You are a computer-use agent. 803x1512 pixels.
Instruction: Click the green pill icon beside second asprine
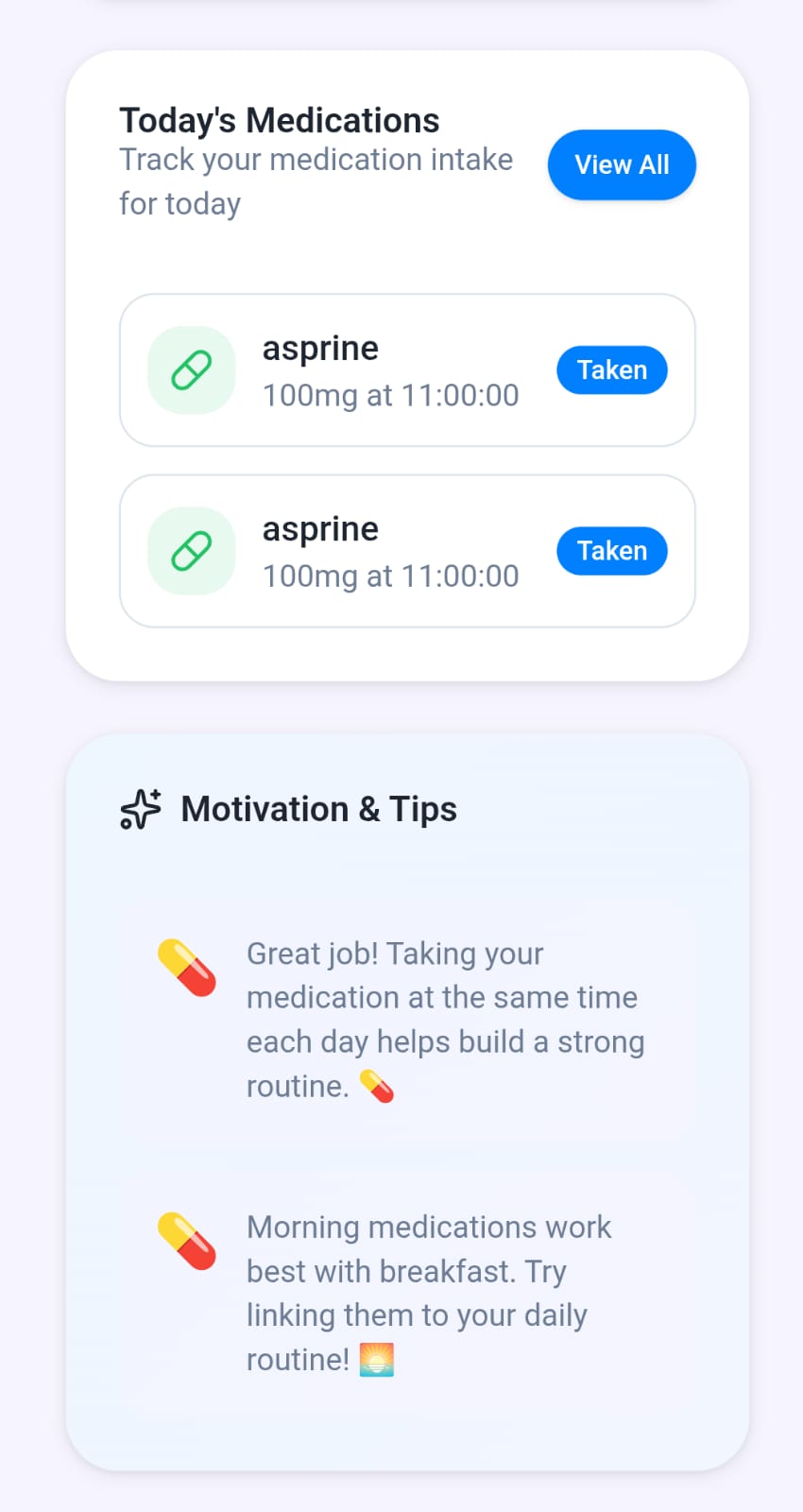[191, 551]
